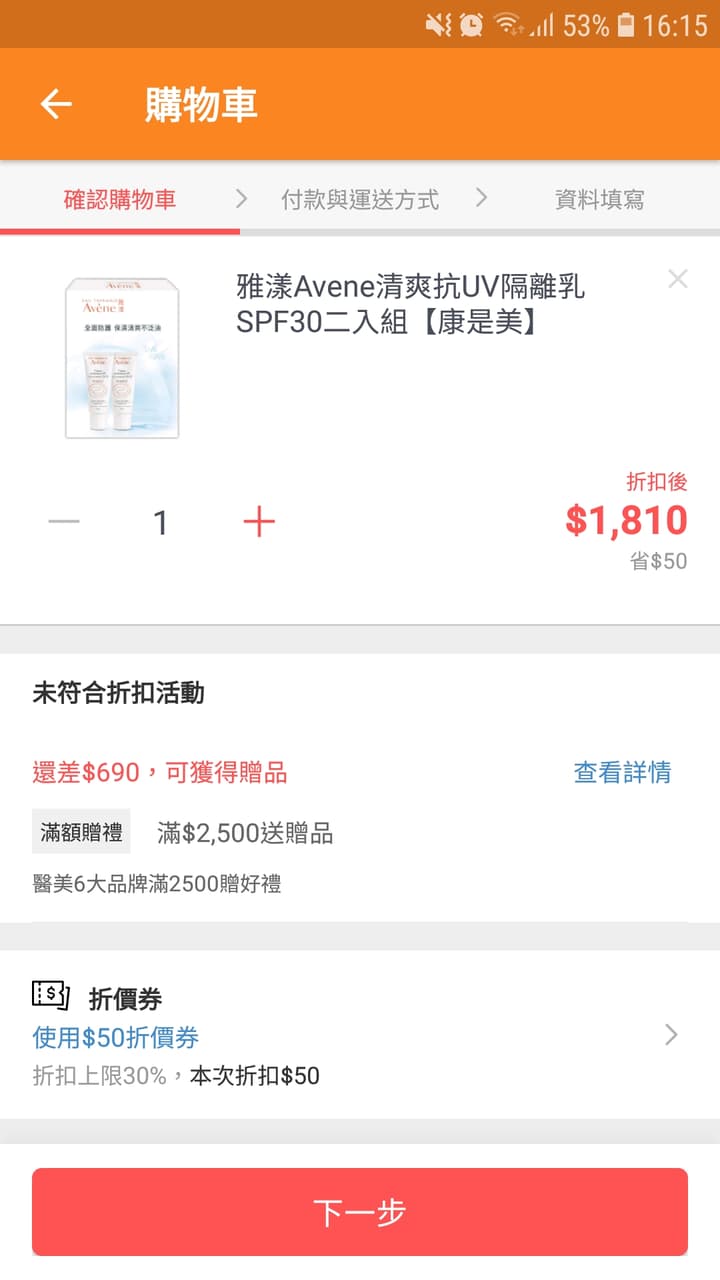Tap the back arrow in the header
The width and height of the screenshot is (720, 1280).
(57, 106)
